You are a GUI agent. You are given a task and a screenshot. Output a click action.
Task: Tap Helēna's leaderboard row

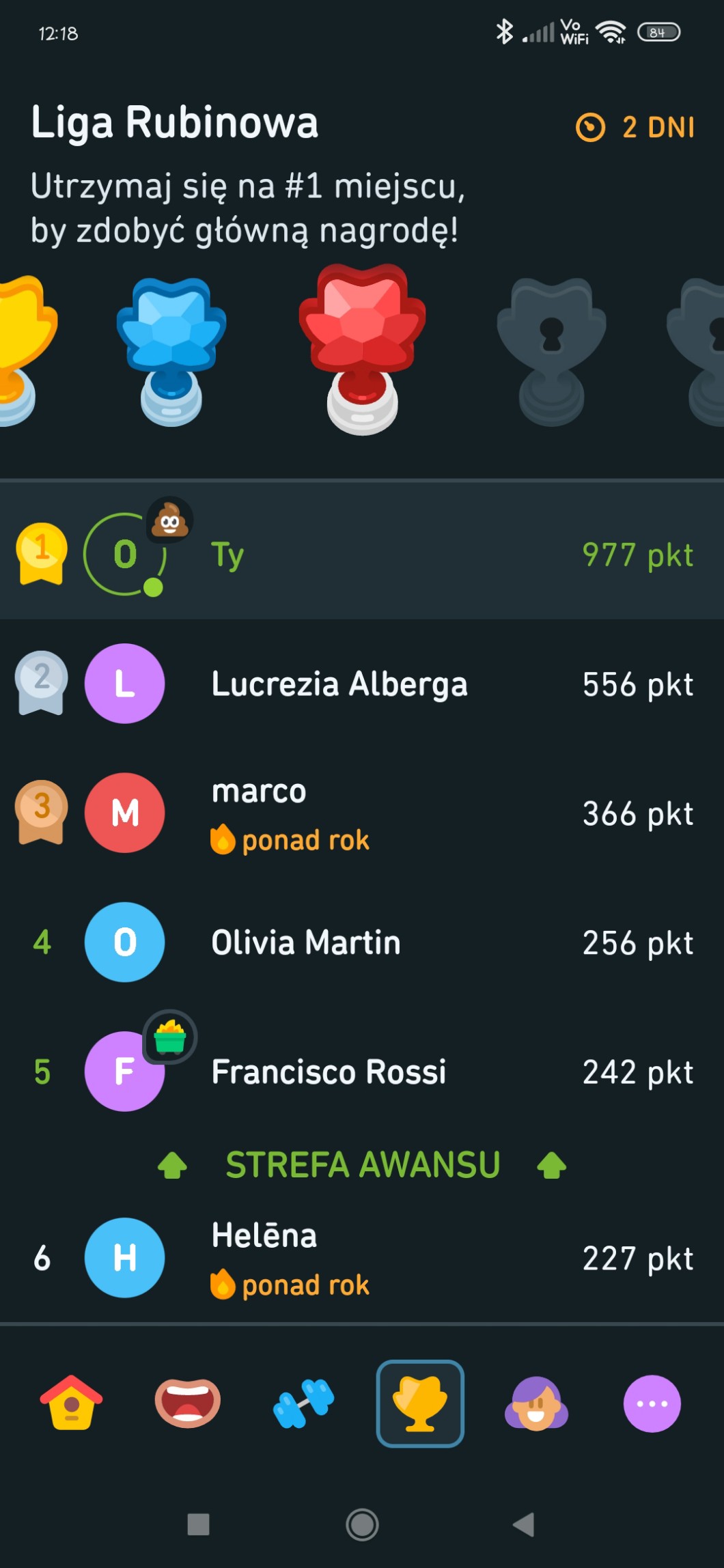(x=362, y=1258)
